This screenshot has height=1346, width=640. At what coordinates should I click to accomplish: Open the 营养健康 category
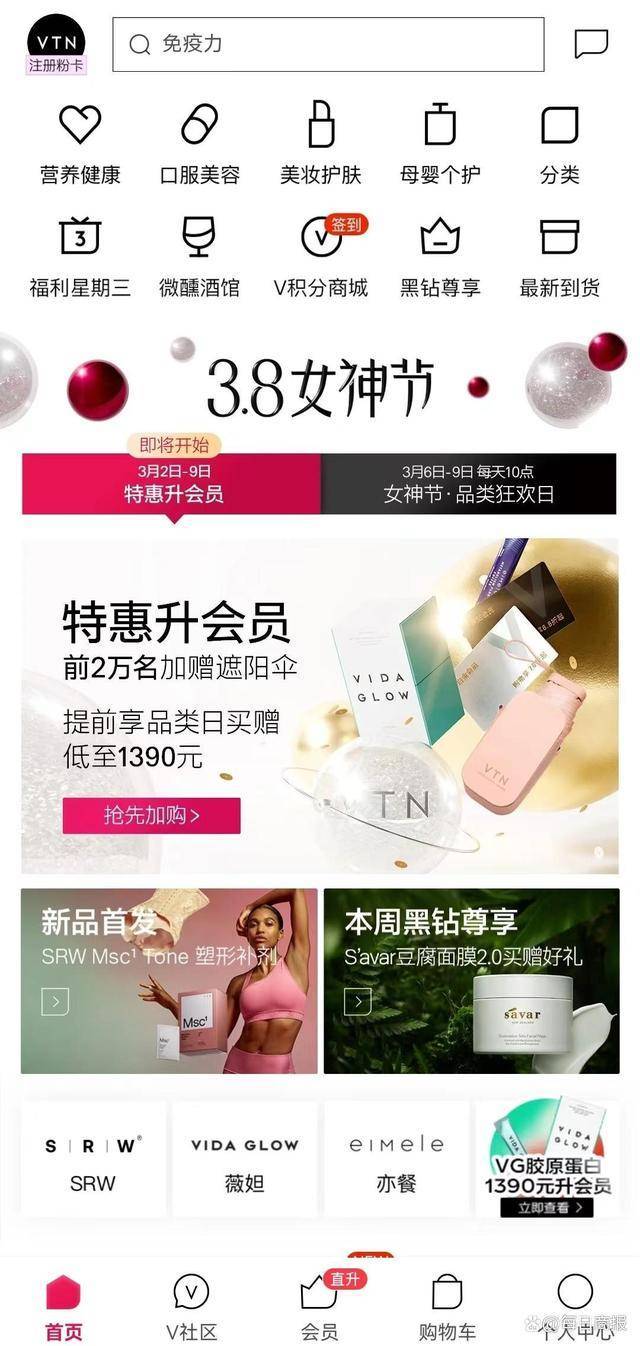(80, 145)
